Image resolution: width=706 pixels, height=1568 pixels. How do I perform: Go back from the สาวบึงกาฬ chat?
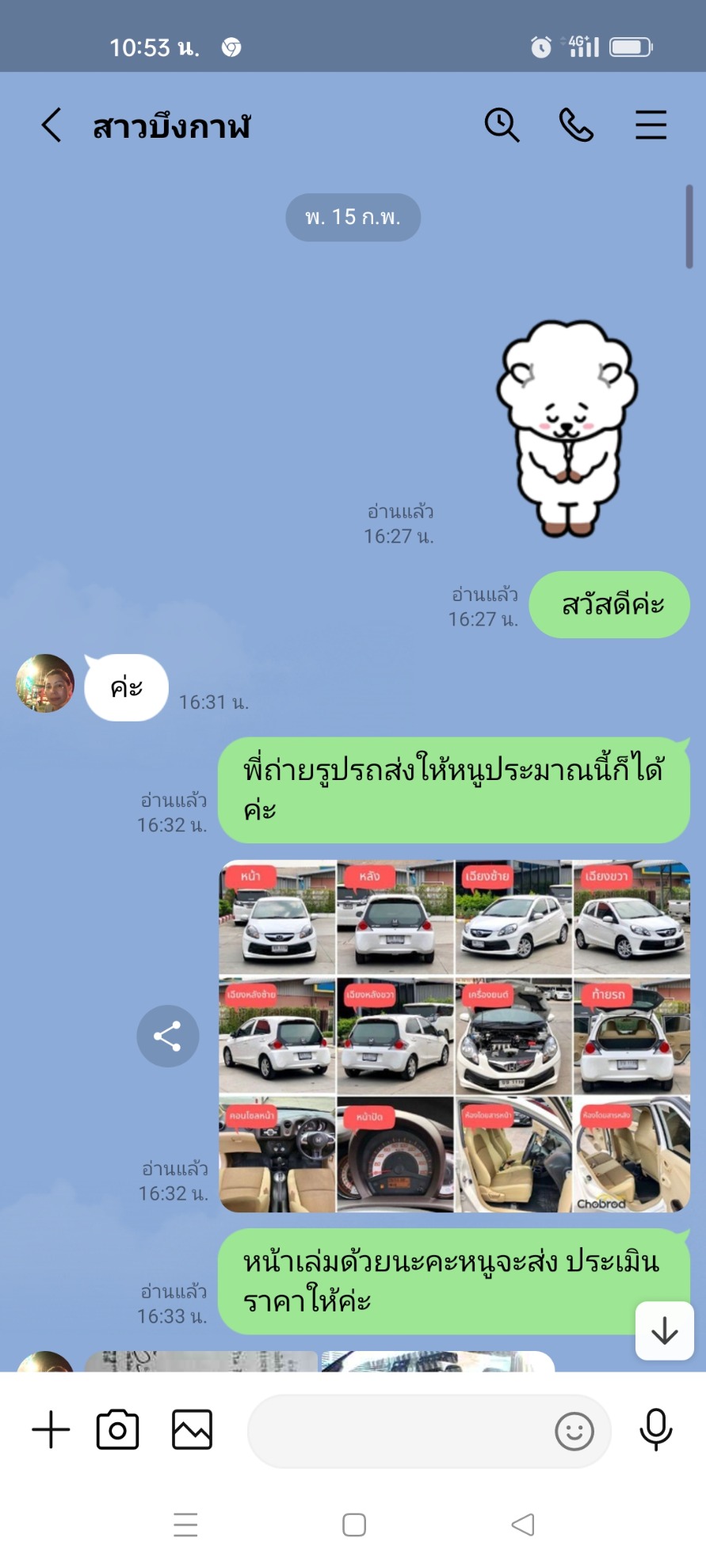[52, 125]
